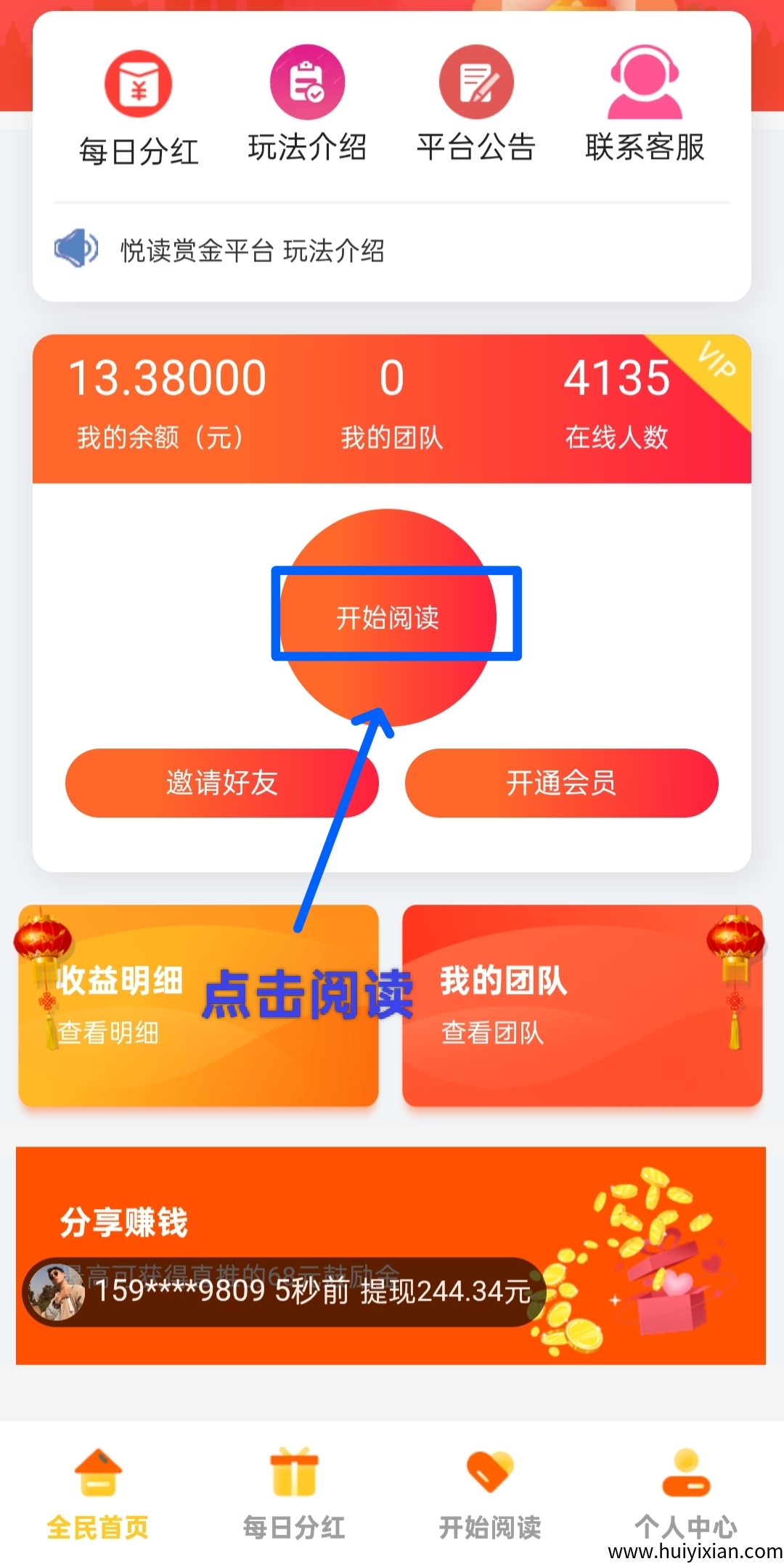Screen dimensions: 784x1564
Task: Contact support via 联系客服 headset icon
Action: pyautogui.click(x=644, y=82)
